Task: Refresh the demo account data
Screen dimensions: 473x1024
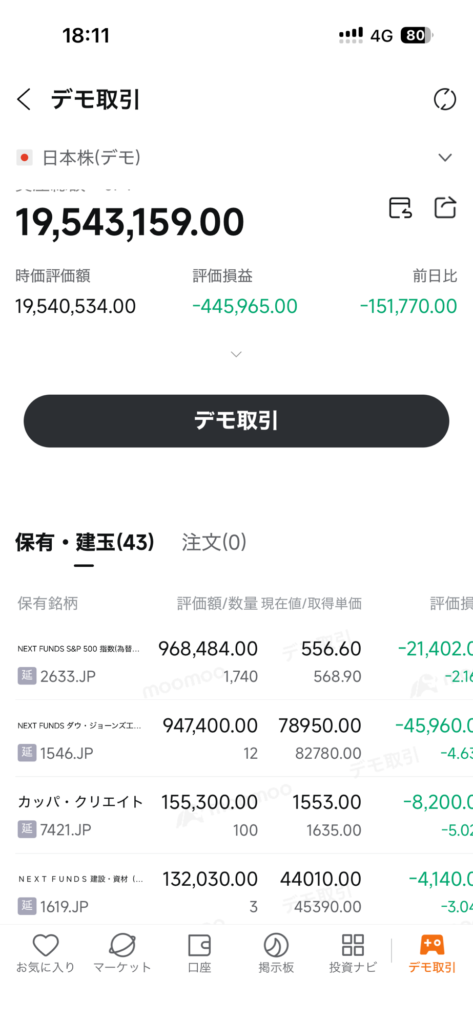Action: pyautogui.click(x=444, y=100)
